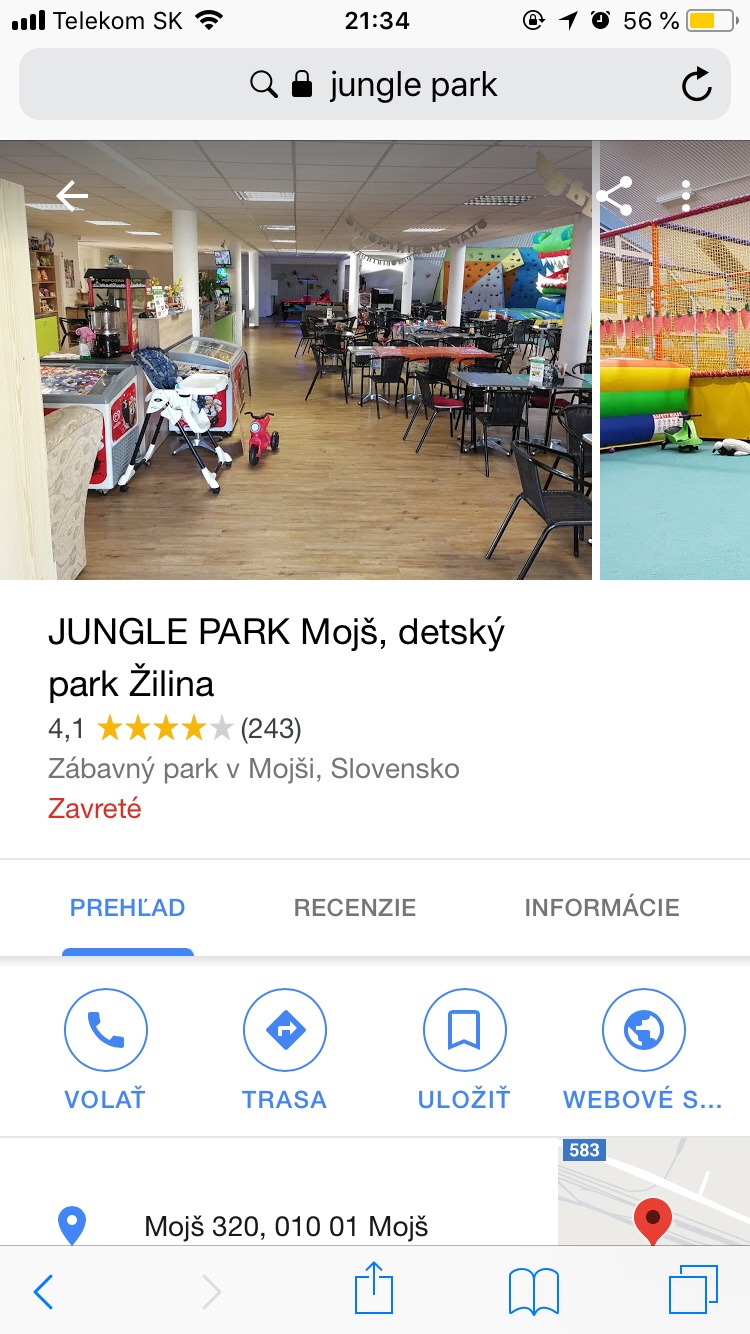Select the PREHĽAD tab
750x1334 pixels.
127,908
